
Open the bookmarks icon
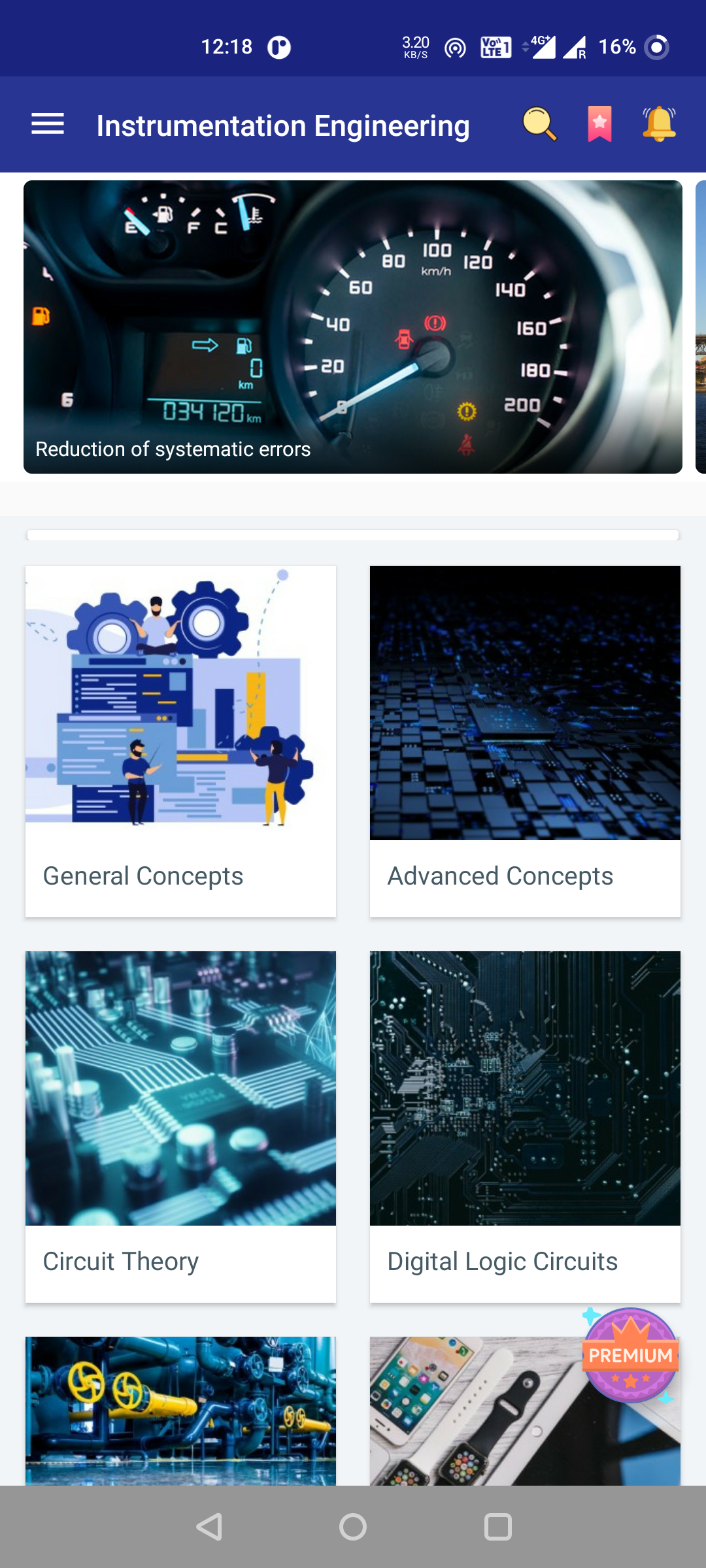[599, 124]
